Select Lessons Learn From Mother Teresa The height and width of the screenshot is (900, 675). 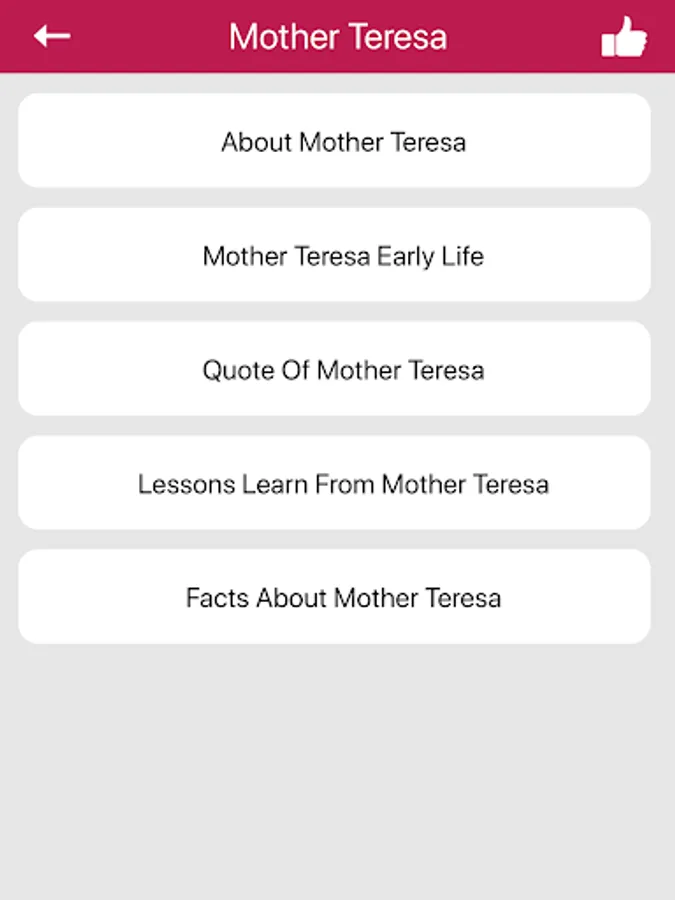(334, 483)
